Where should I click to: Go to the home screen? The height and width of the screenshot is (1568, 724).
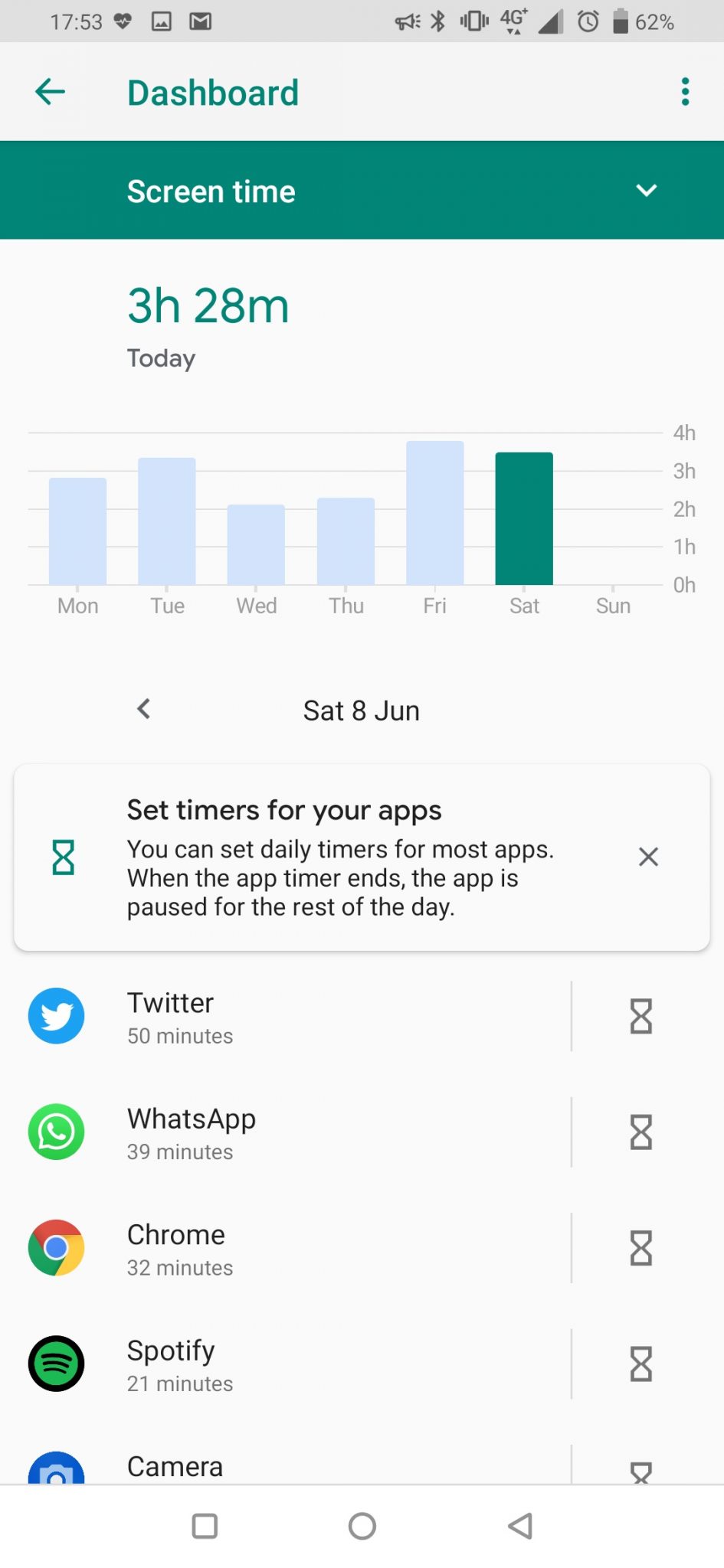click(362, 1526)
